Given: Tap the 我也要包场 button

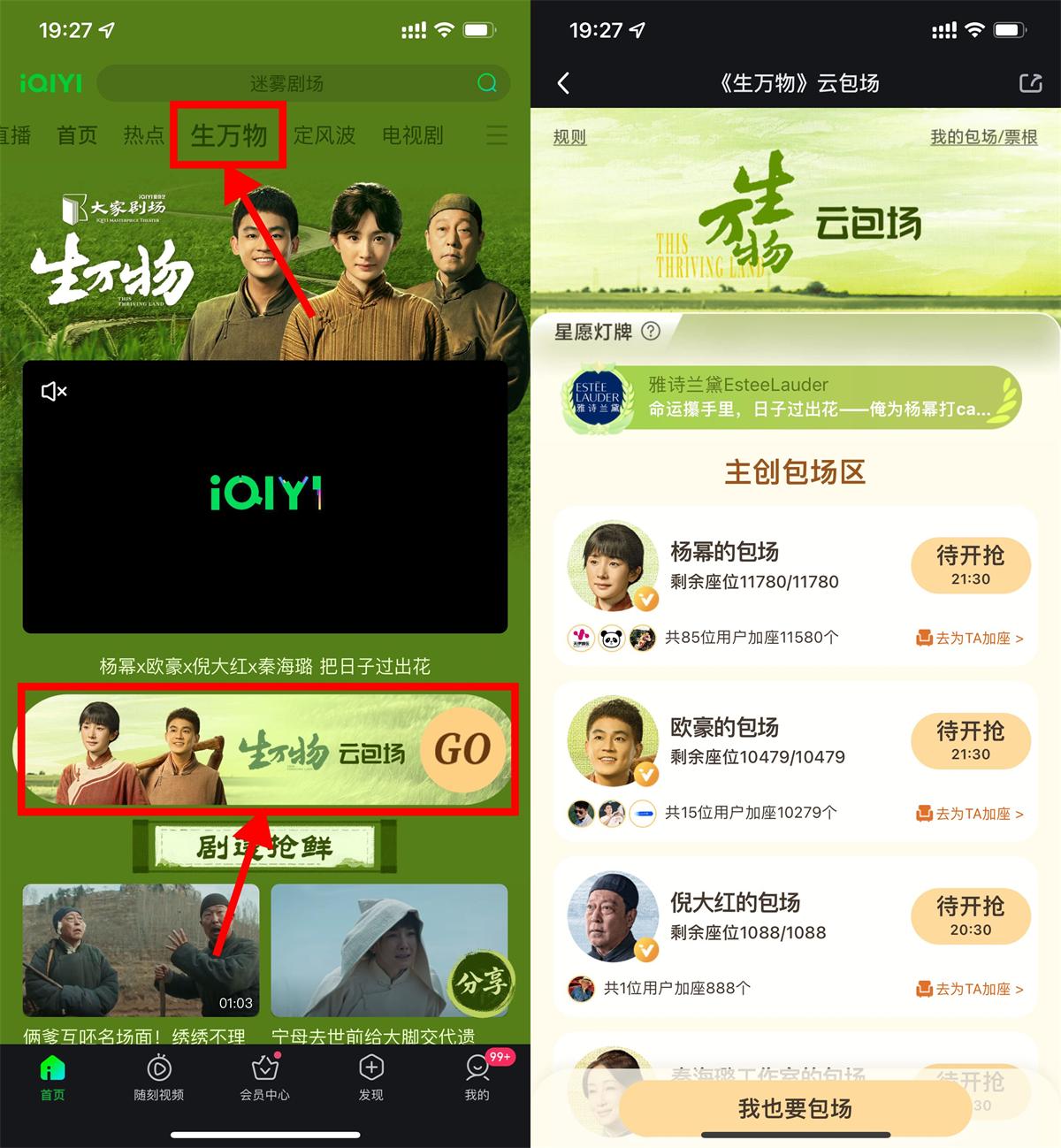Looking at the screenshot, I should (794, 1108).
